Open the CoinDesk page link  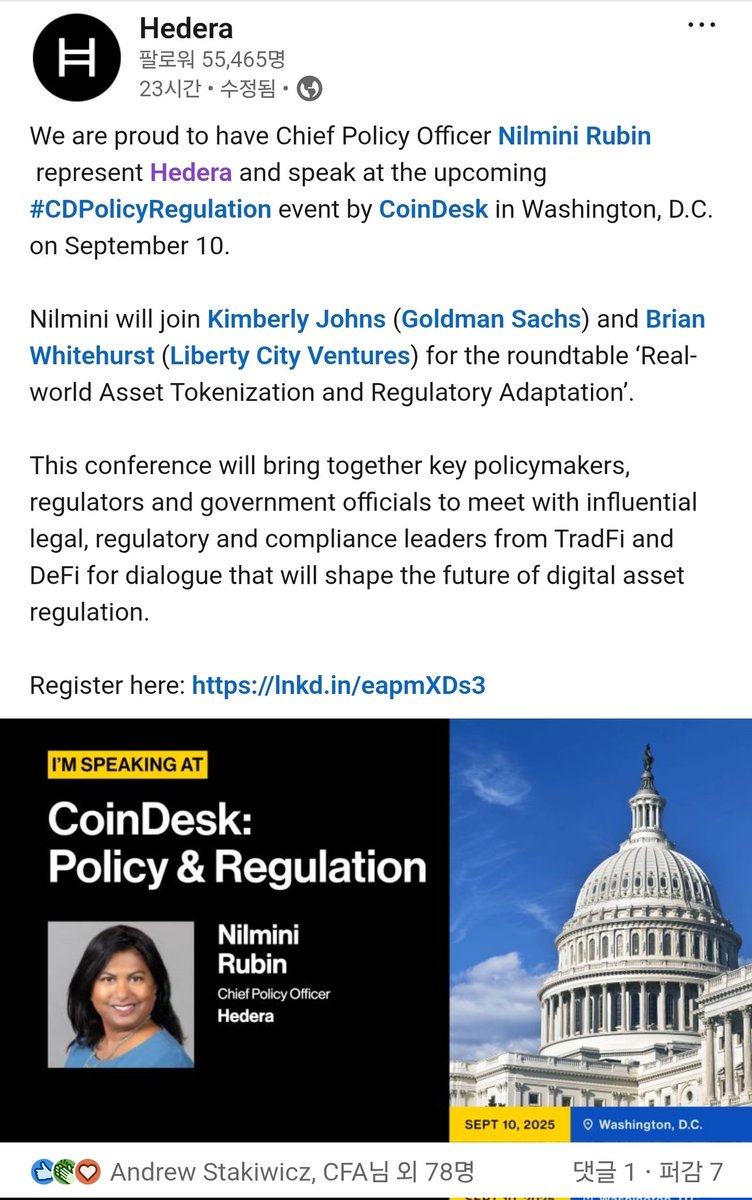click(434, 209)
